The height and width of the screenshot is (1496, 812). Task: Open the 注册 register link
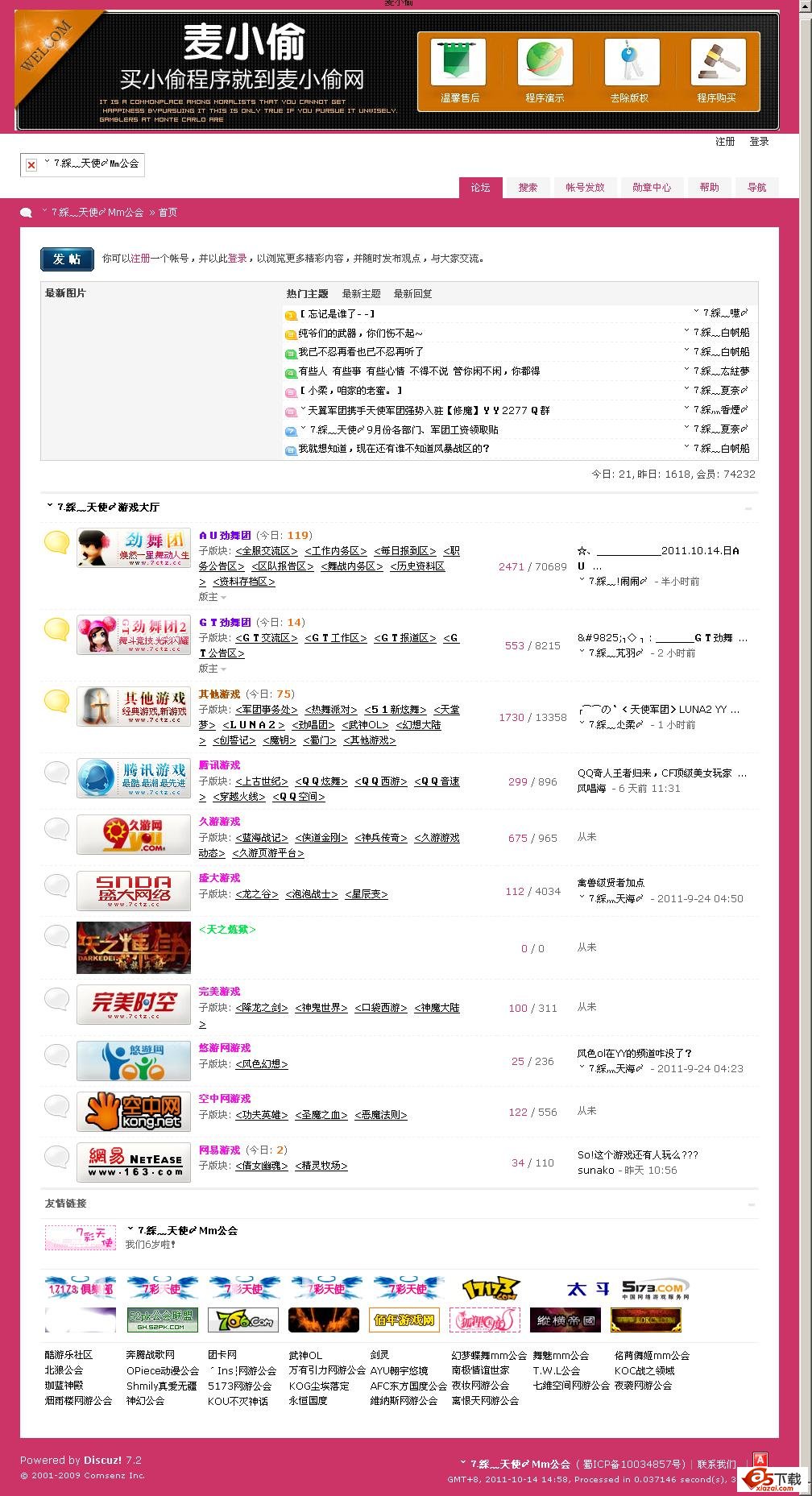[x=725, y=142]
